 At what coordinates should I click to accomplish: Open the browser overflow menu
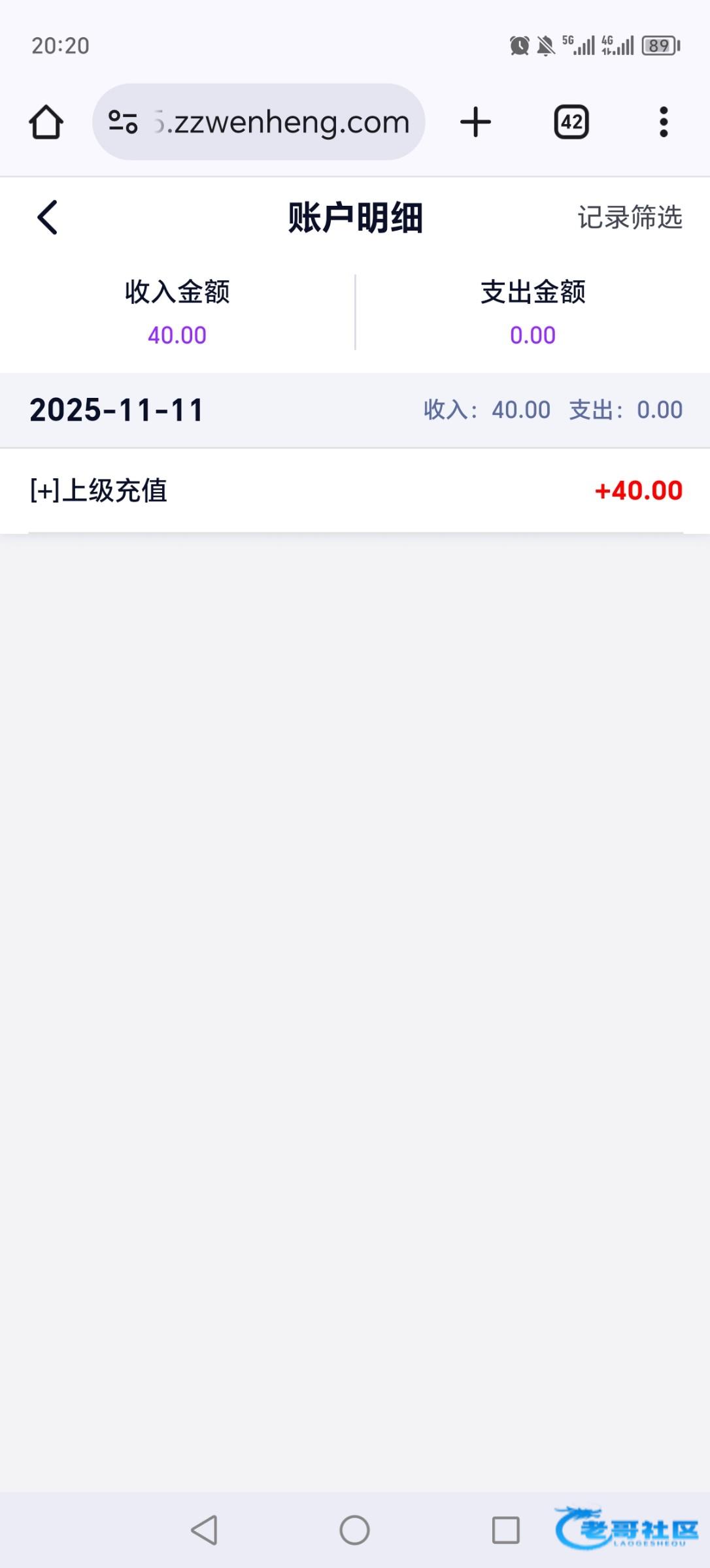pyautogui.click(x=664, y=122)
